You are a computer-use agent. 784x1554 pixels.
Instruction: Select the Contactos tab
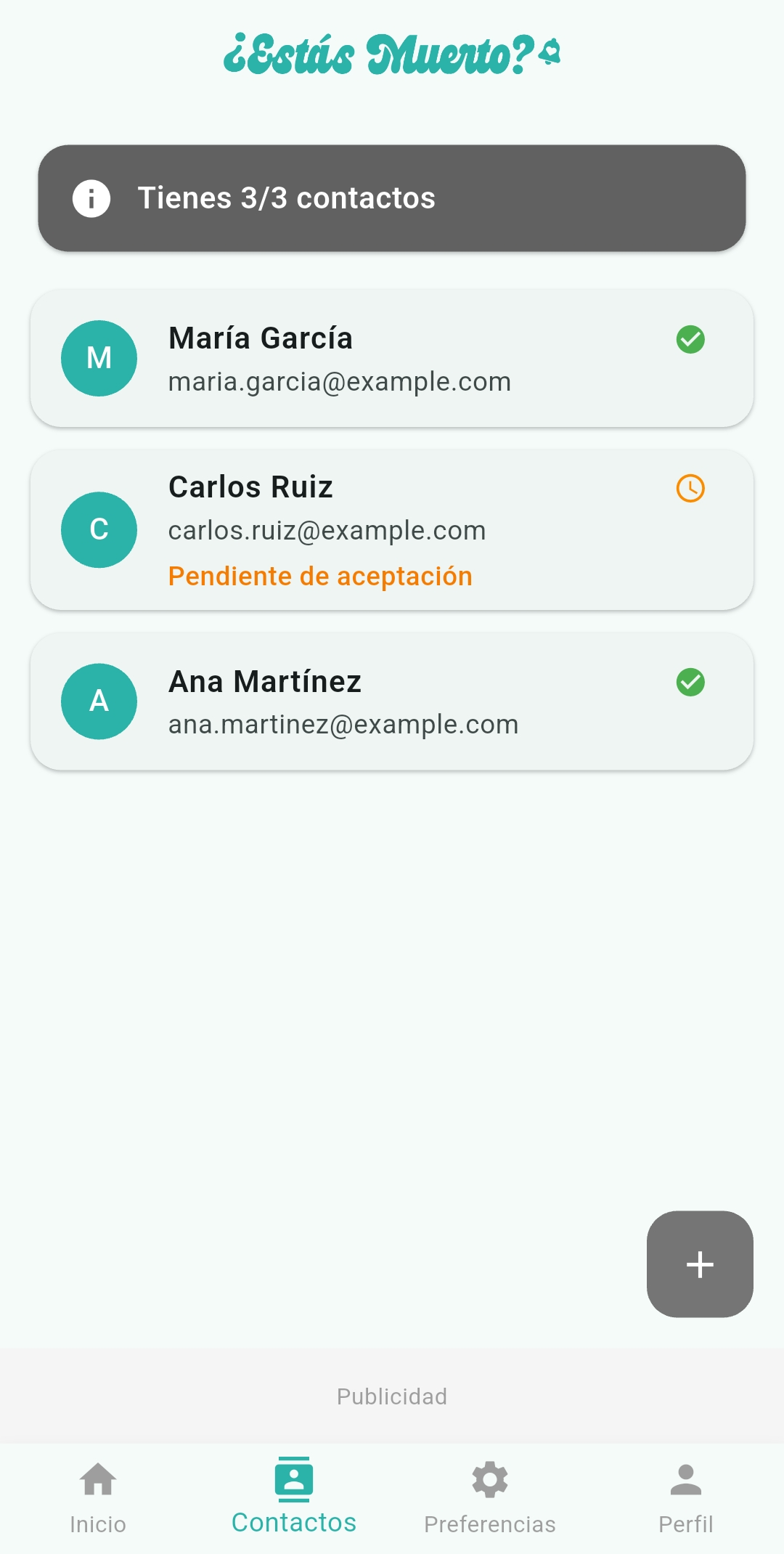coord(294,1497)
